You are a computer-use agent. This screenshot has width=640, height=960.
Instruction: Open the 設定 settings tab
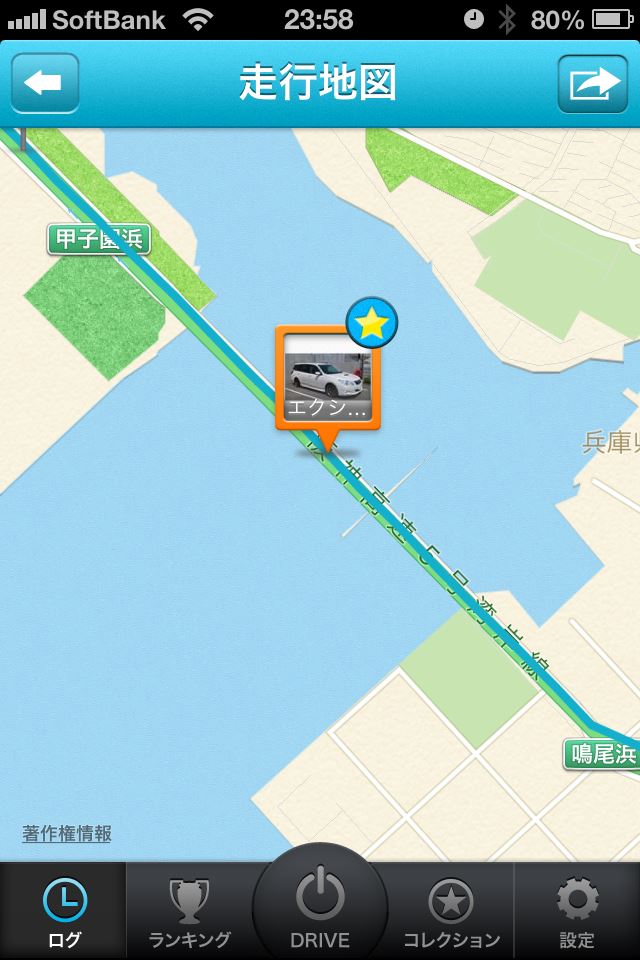tap(577, 912)
